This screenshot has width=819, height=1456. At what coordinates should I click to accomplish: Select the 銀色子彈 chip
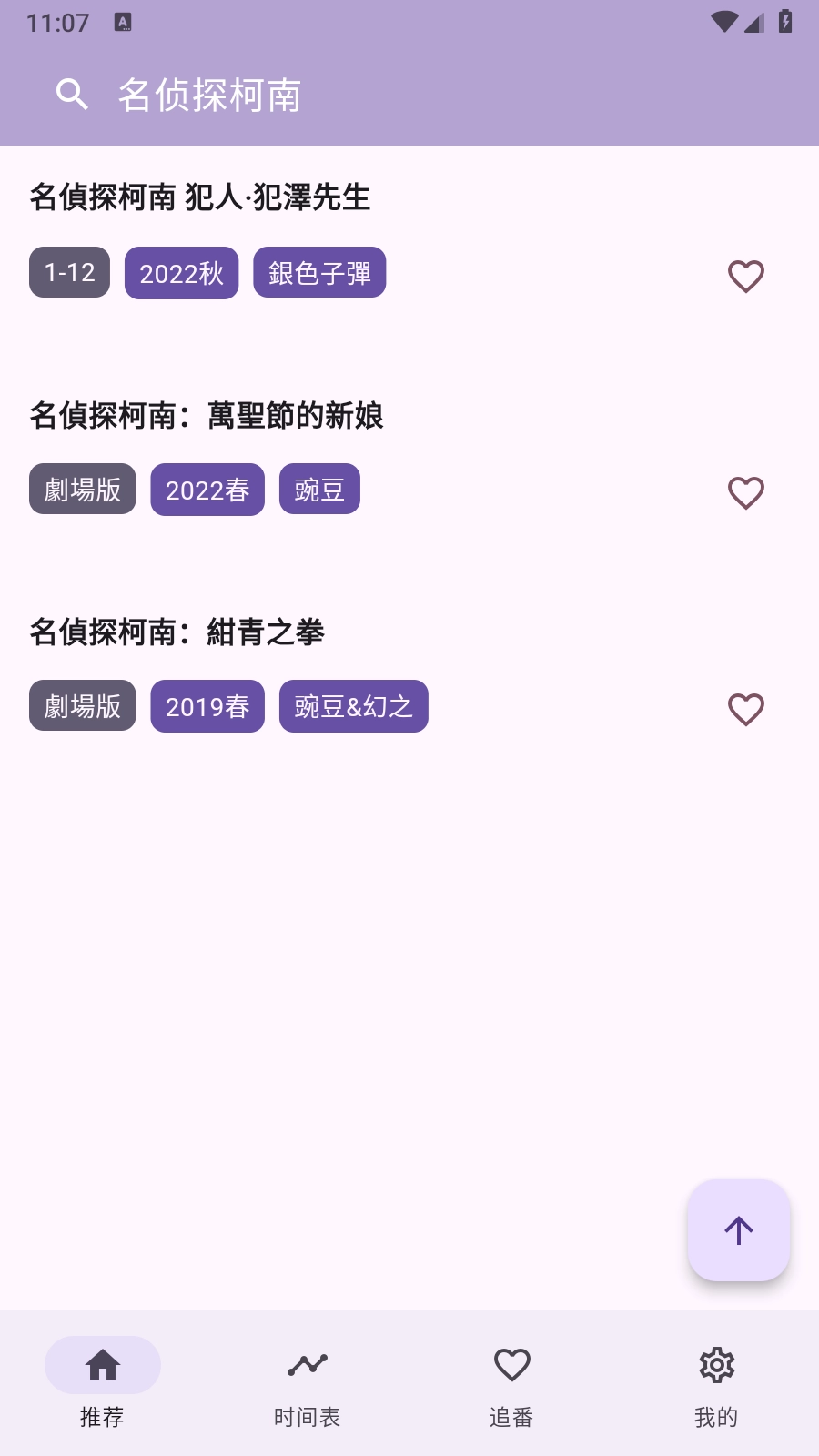point(319,273)
